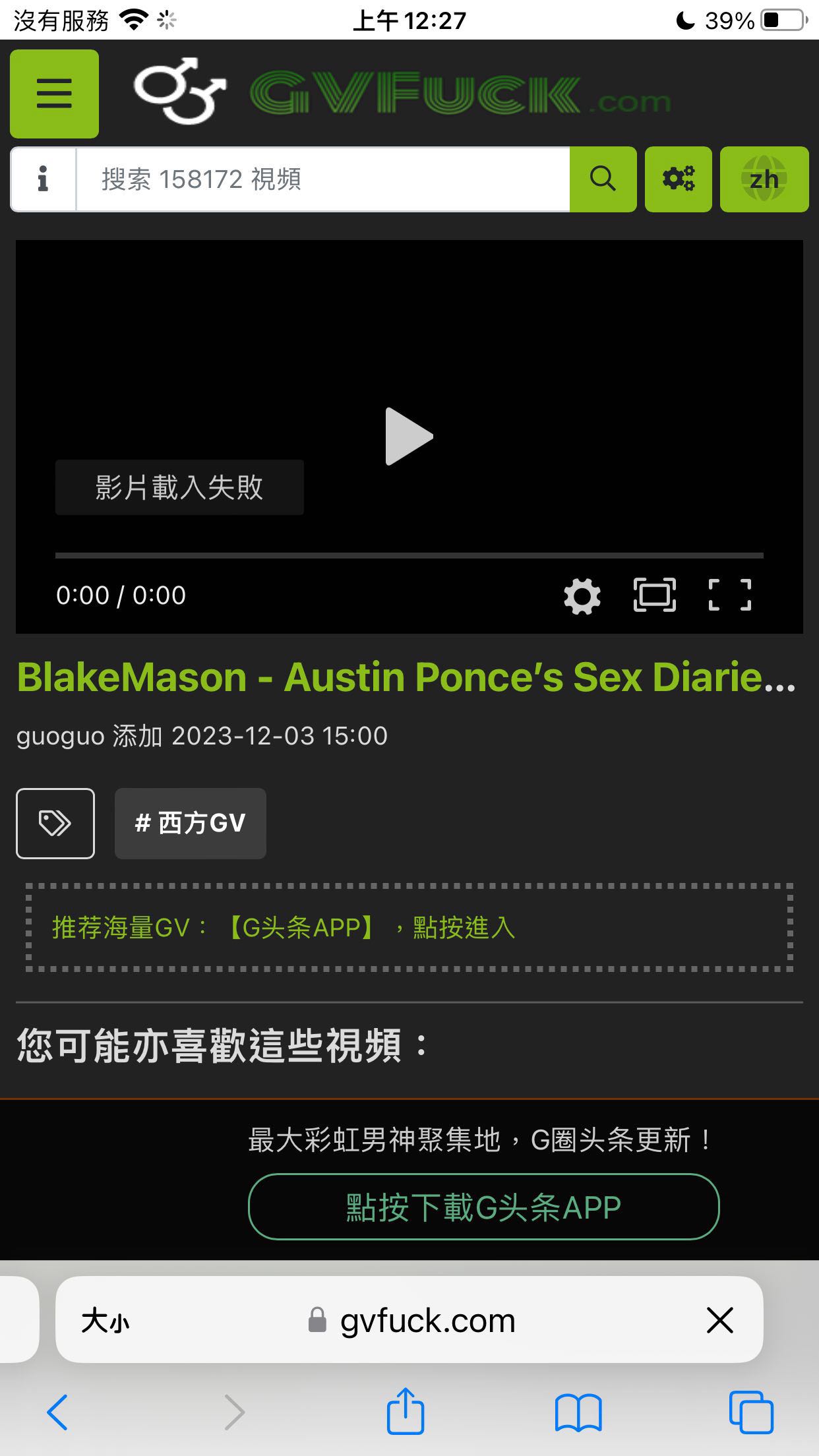This screenshot has width=819, height=1456.
Task: Change language via the zh button
Action: coord(764,179)
